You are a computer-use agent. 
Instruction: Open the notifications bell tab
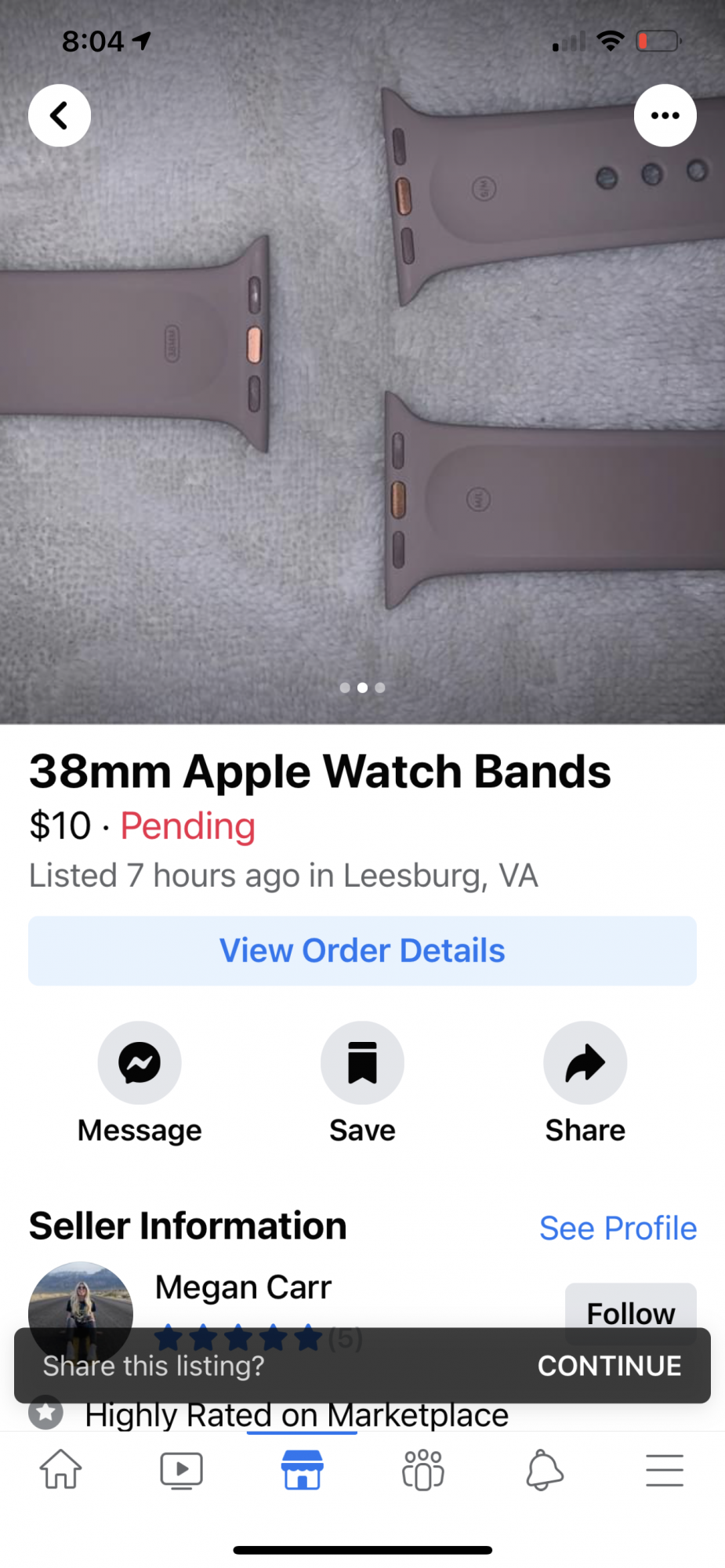coord(544,1469)
